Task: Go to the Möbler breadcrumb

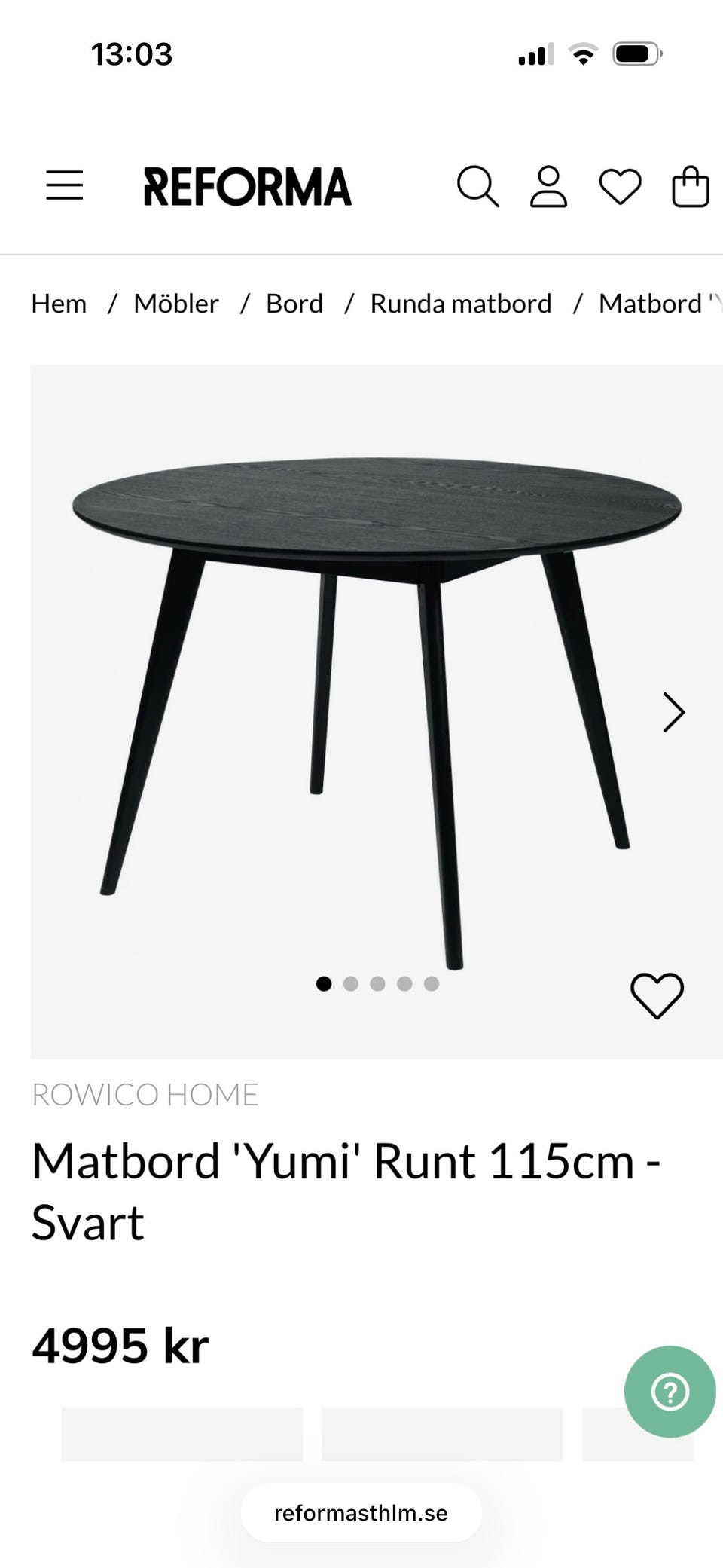Action: 176,304
